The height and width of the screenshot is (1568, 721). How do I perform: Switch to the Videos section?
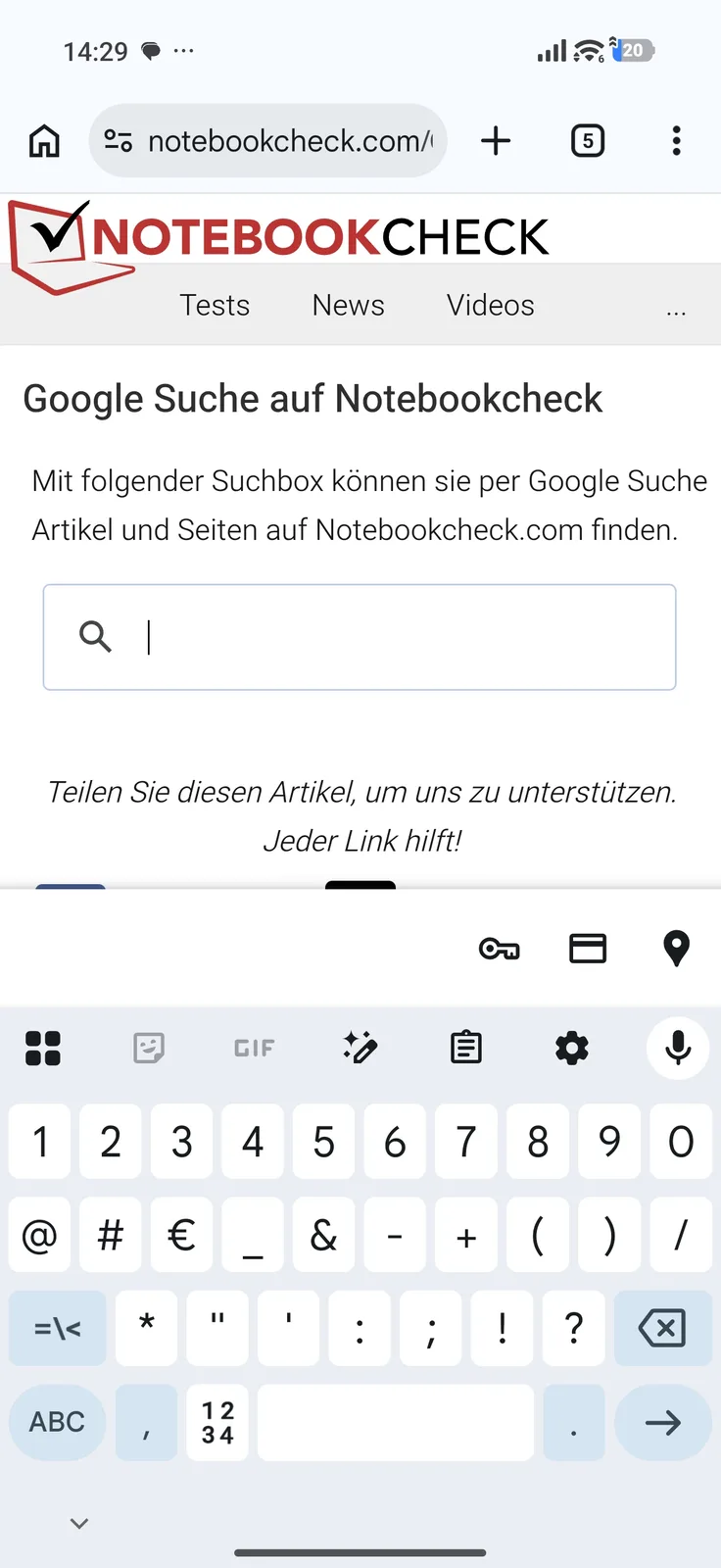490,306
